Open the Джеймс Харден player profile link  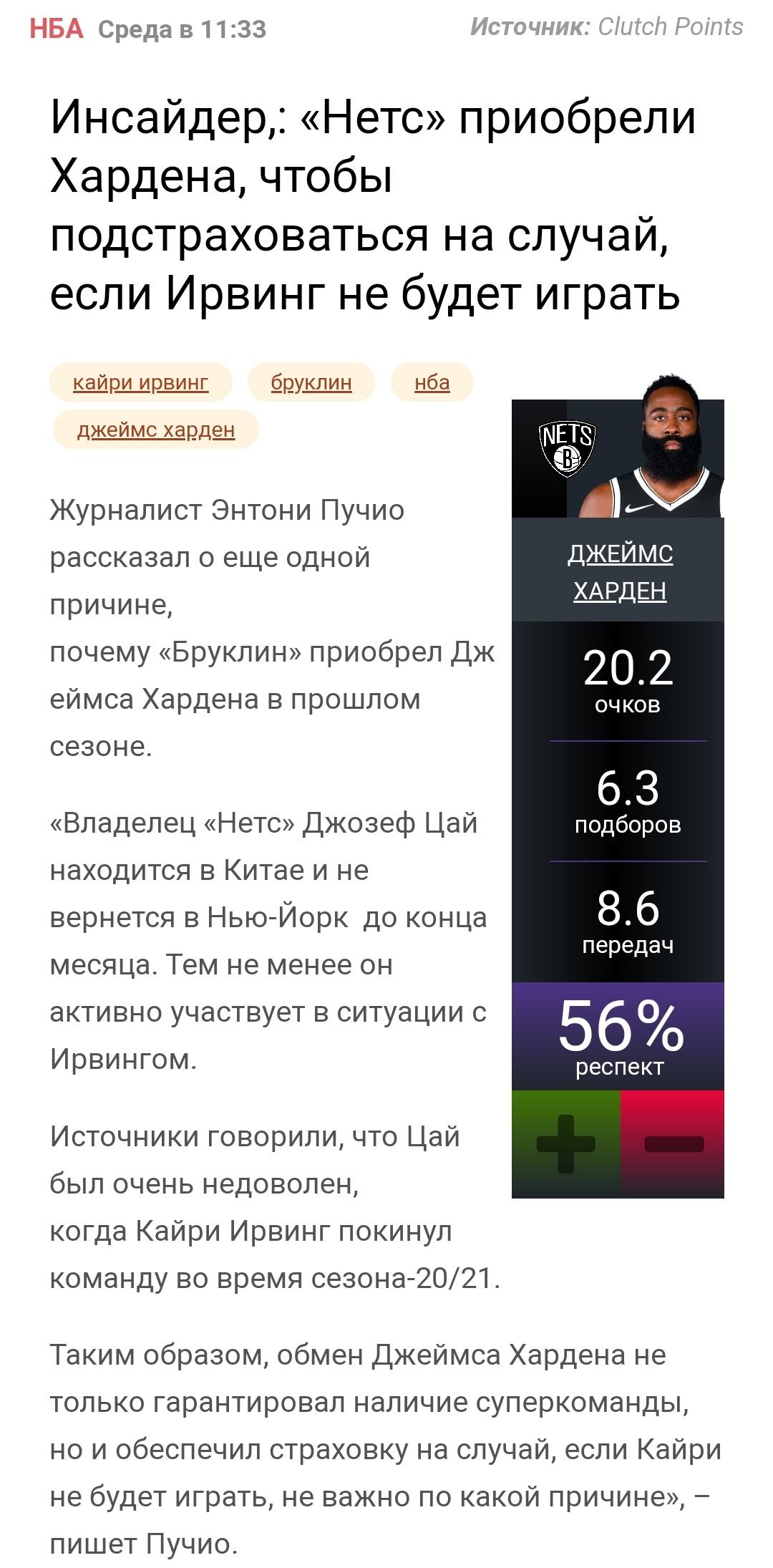[620, 572]
